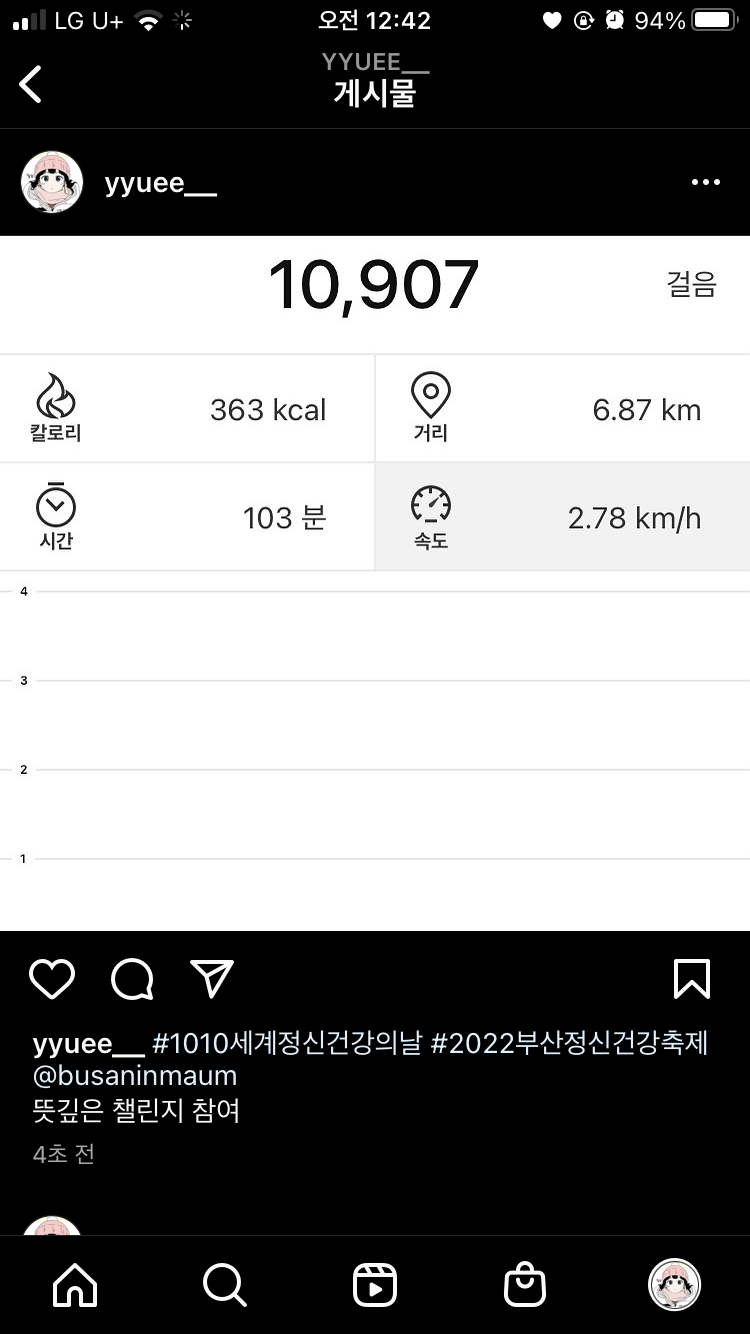The image size is (750, 1334).
Task: Comment on the yyuee__ post
Action: 132,980
